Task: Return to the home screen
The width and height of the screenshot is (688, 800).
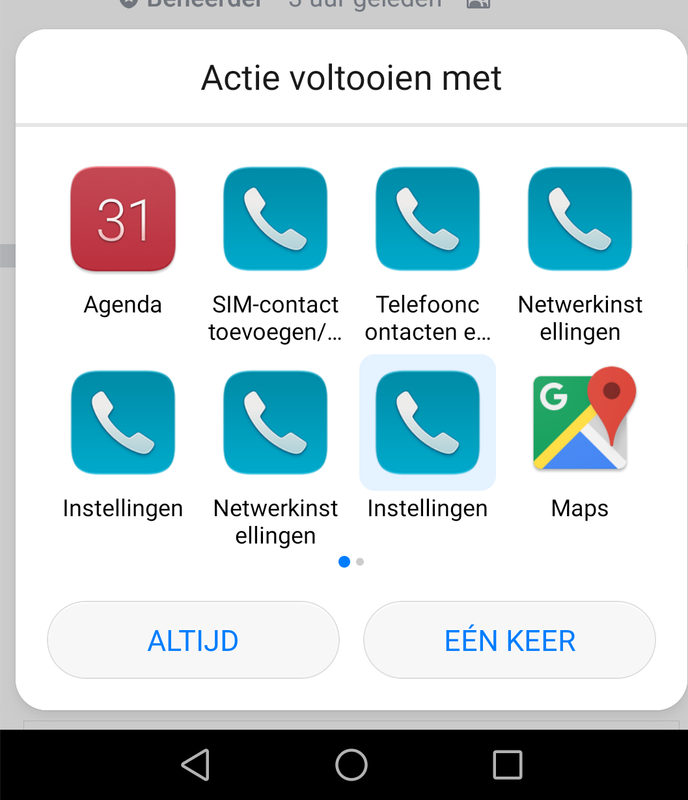Action: (351, 765)
